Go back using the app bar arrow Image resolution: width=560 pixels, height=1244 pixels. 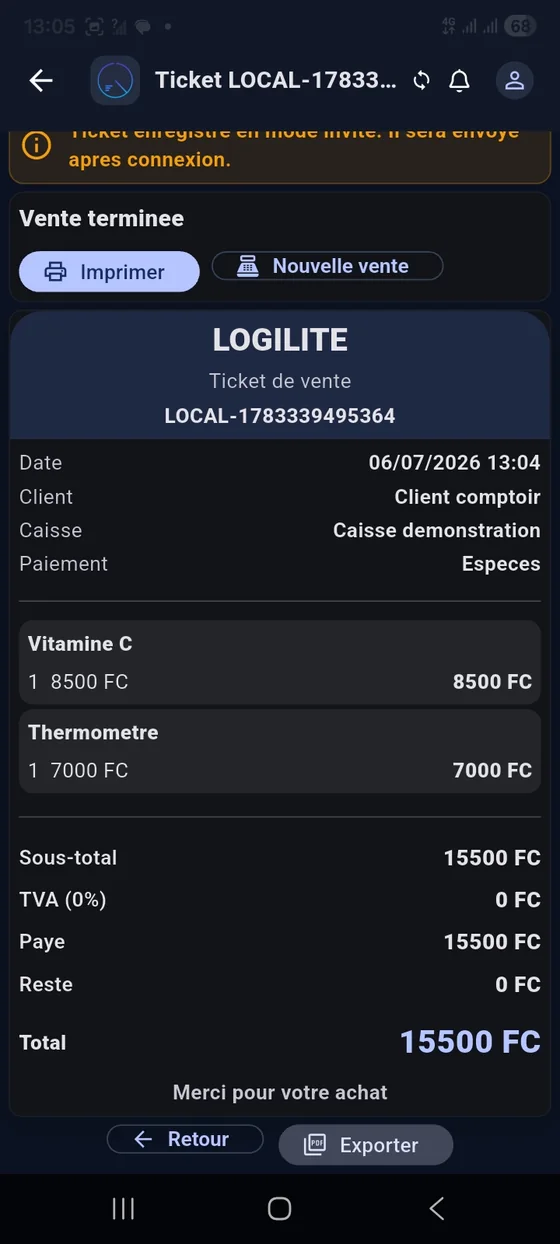click(41, 81)
